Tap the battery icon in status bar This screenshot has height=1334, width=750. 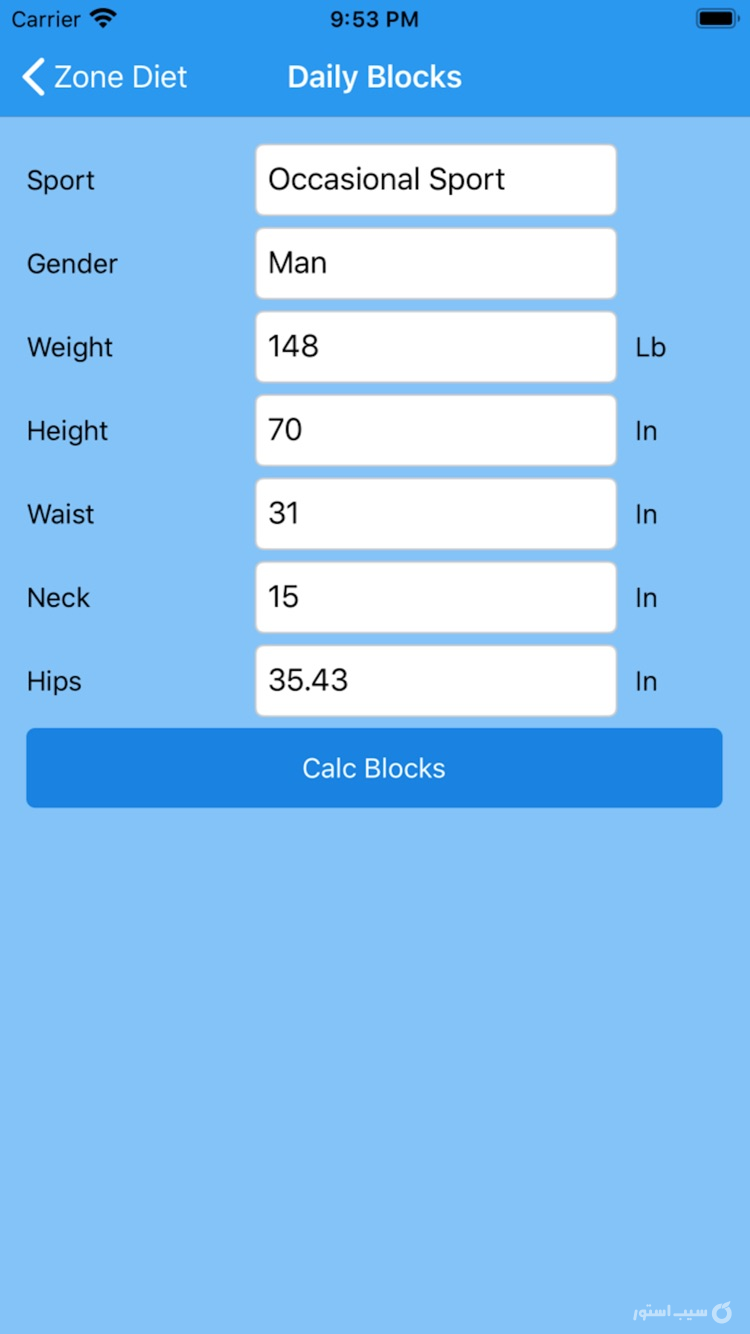[x=716, y=18]
